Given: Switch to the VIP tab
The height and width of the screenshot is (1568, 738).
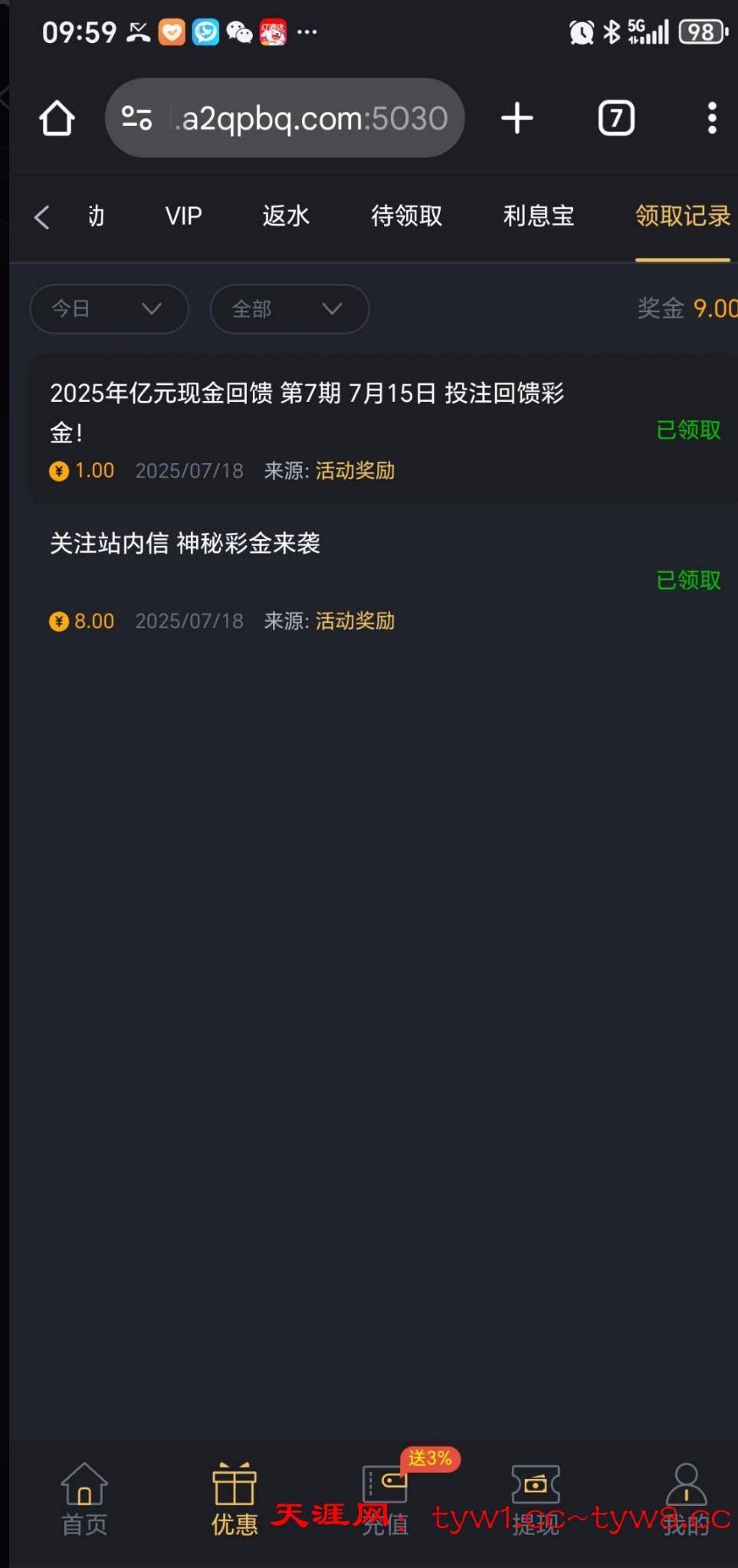Looking at the screenshot, I should pos(184,216).
